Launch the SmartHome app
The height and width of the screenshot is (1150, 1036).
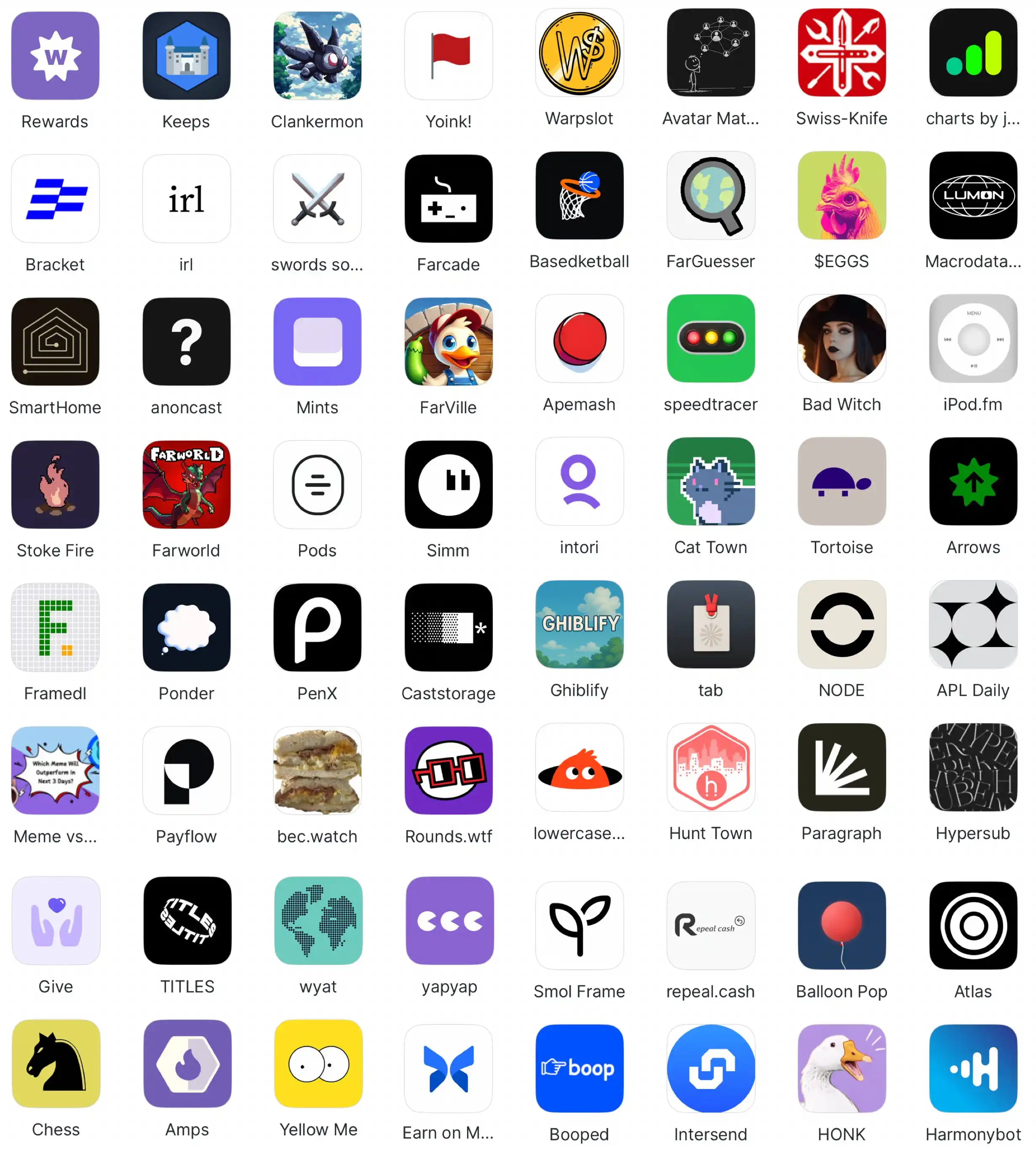pyautogui.click(x=55, y=342)
